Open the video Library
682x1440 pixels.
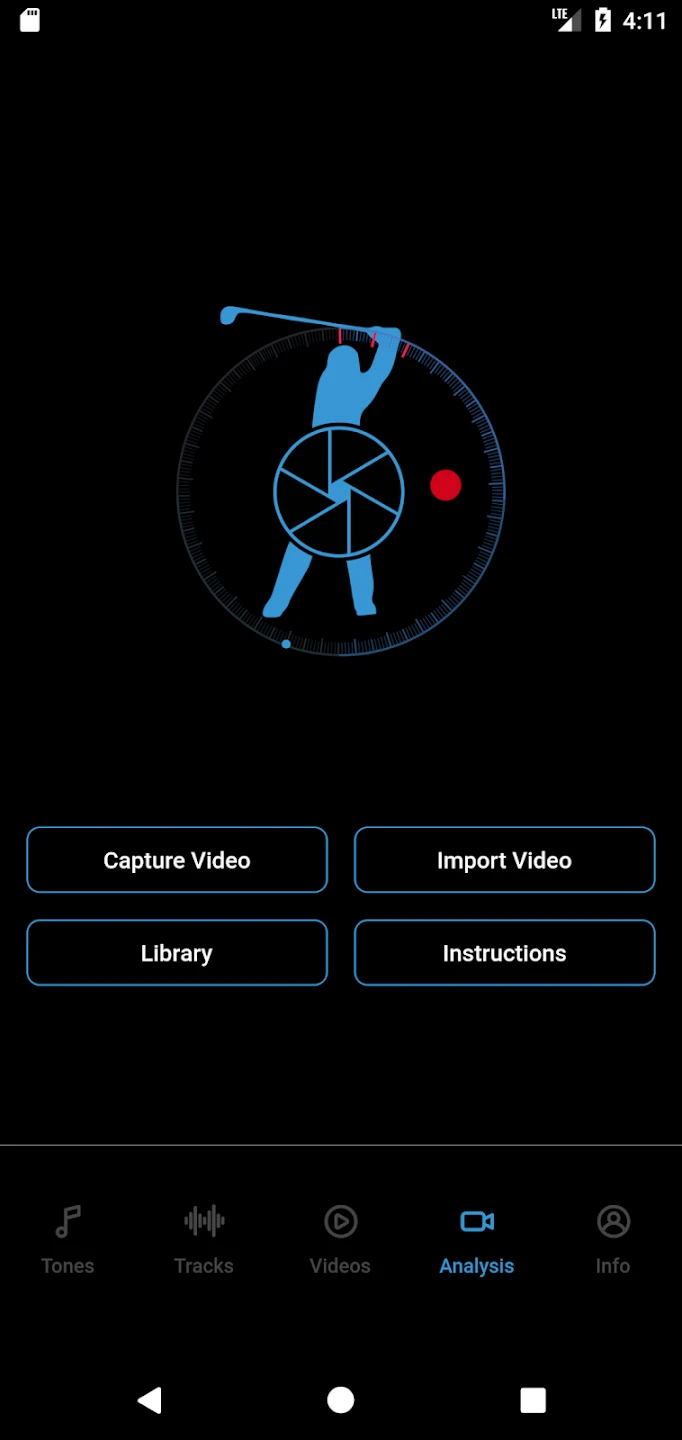[177, 953]
